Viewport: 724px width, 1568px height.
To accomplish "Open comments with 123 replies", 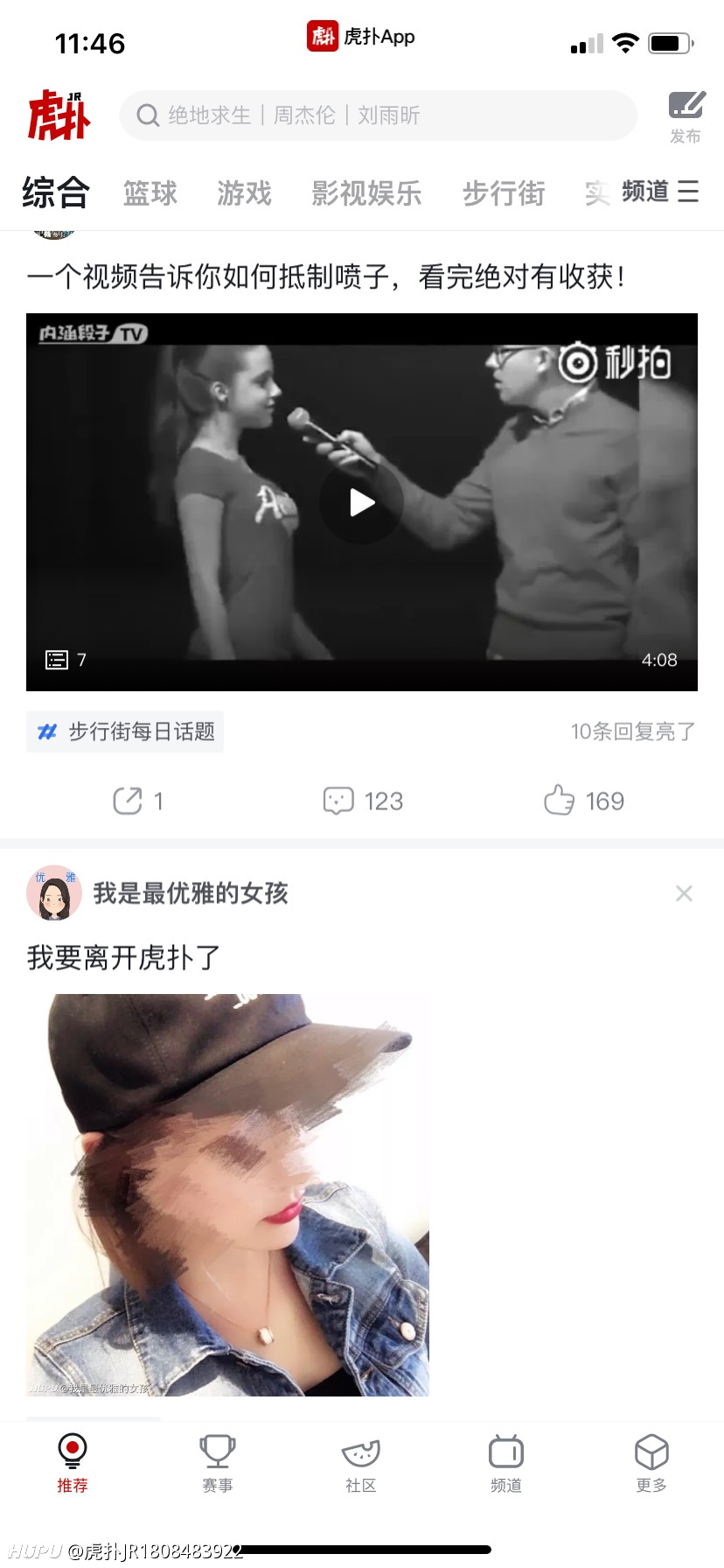I will pyautogui.click(x=363, y=801).
